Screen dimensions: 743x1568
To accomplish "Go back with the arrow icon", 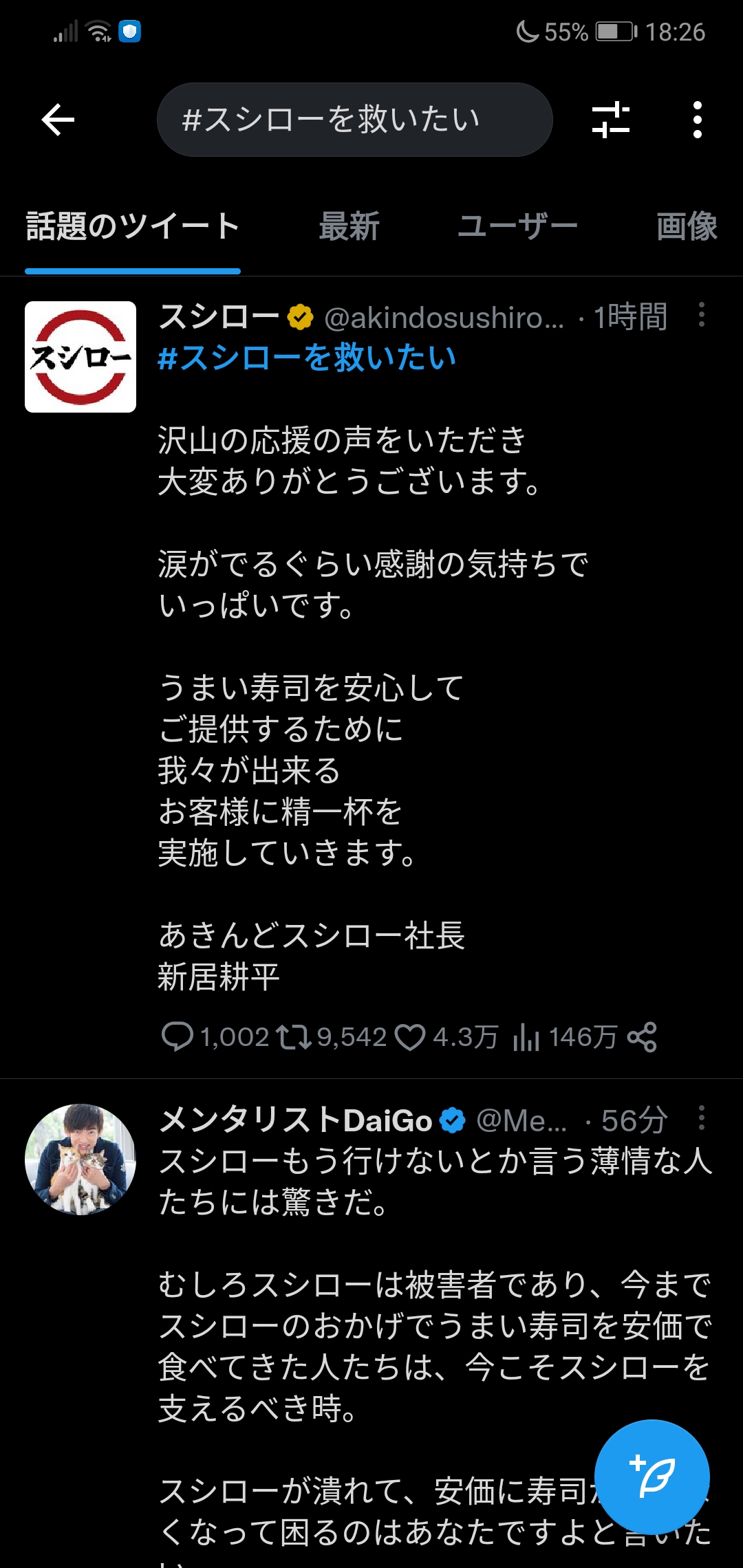I will (58, 120).
